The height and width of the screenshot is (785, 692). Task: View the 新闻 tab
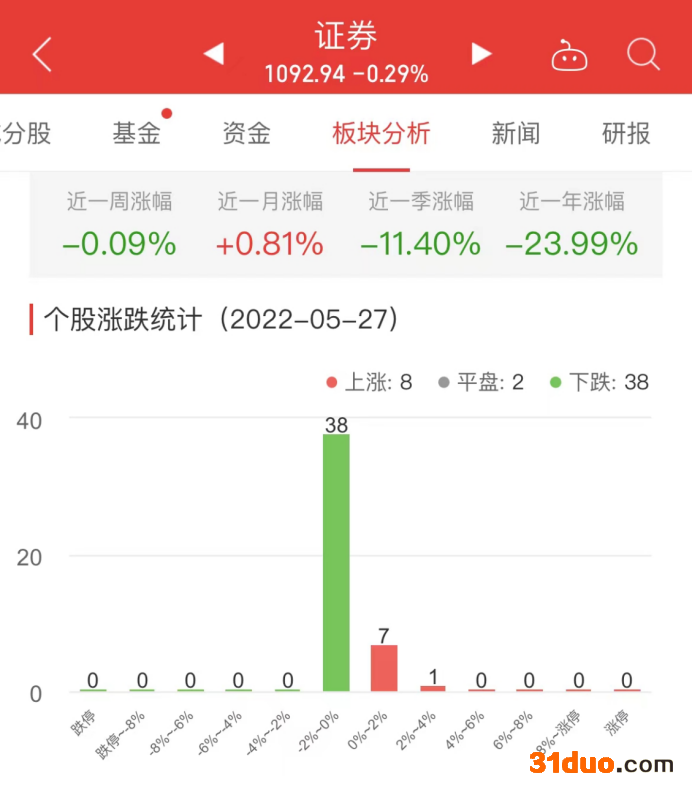(516, 133)
